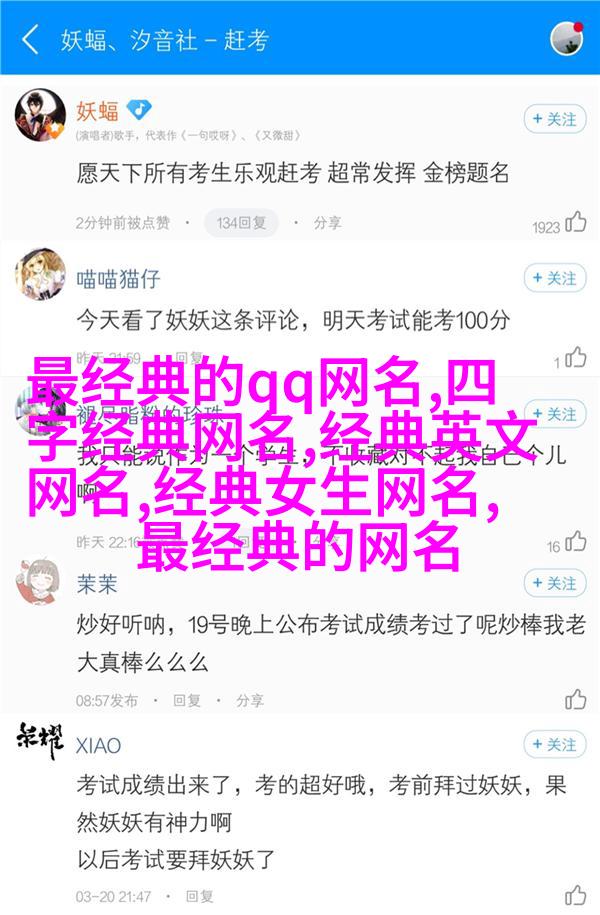View XIAO's profile avatar
The image size is (600, 915).
click(x=41, y=741)
